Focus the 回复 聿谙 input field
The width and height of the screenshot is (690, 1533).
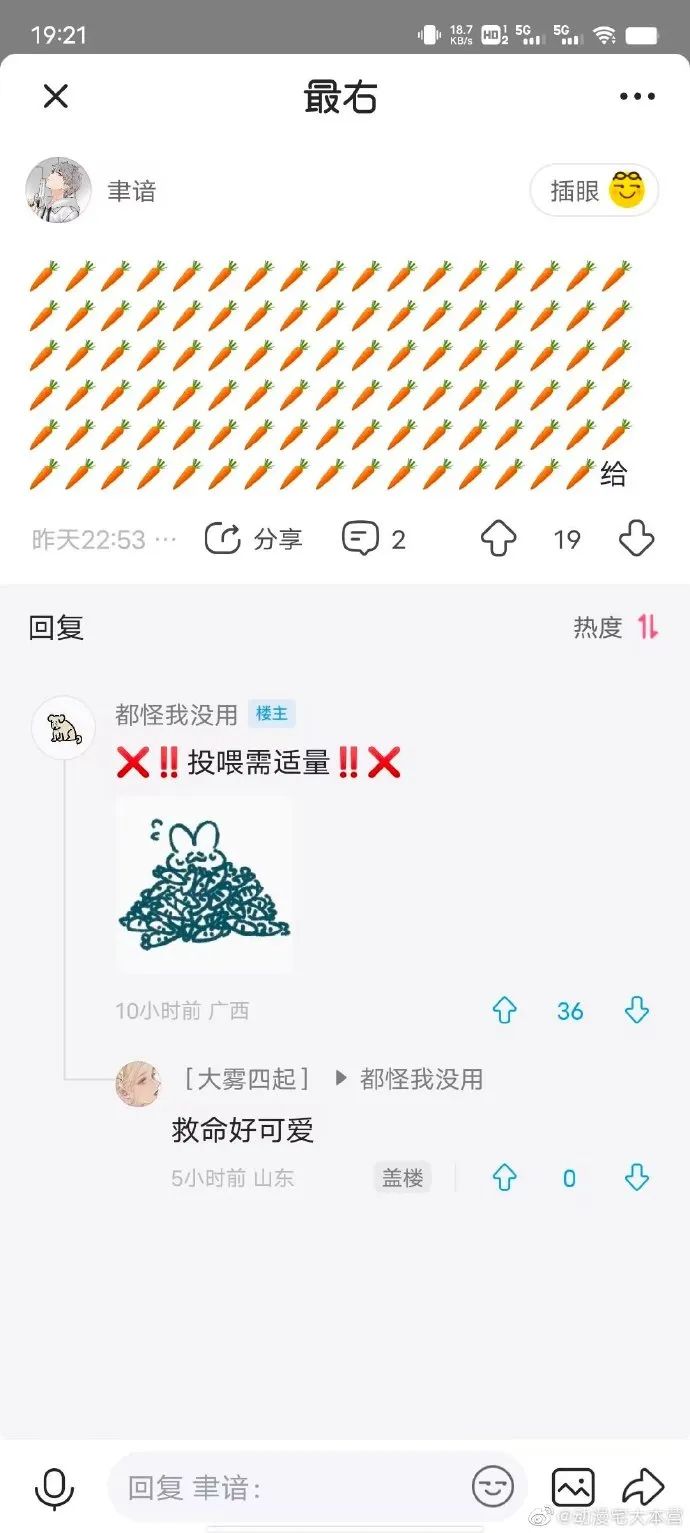290,1488
